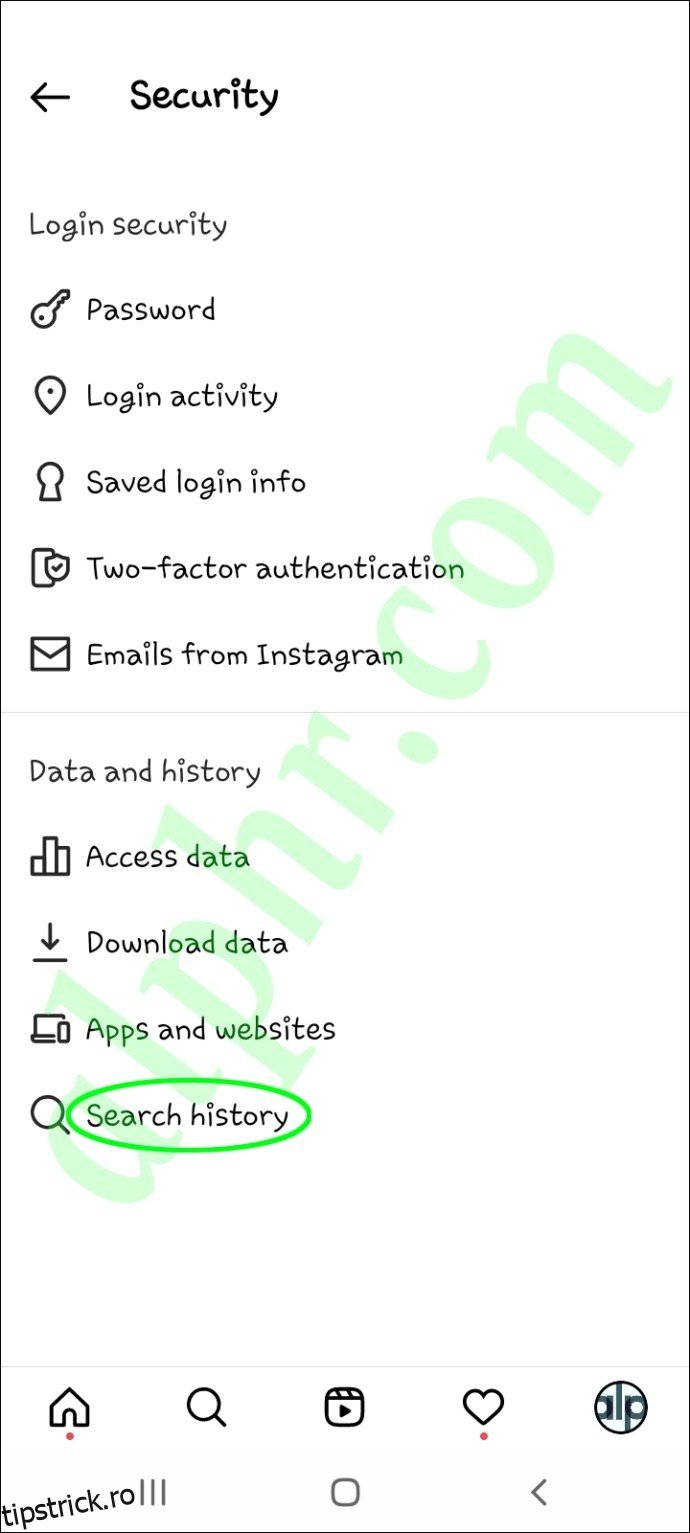Go back from the Security screen

(x=50, y=97)
